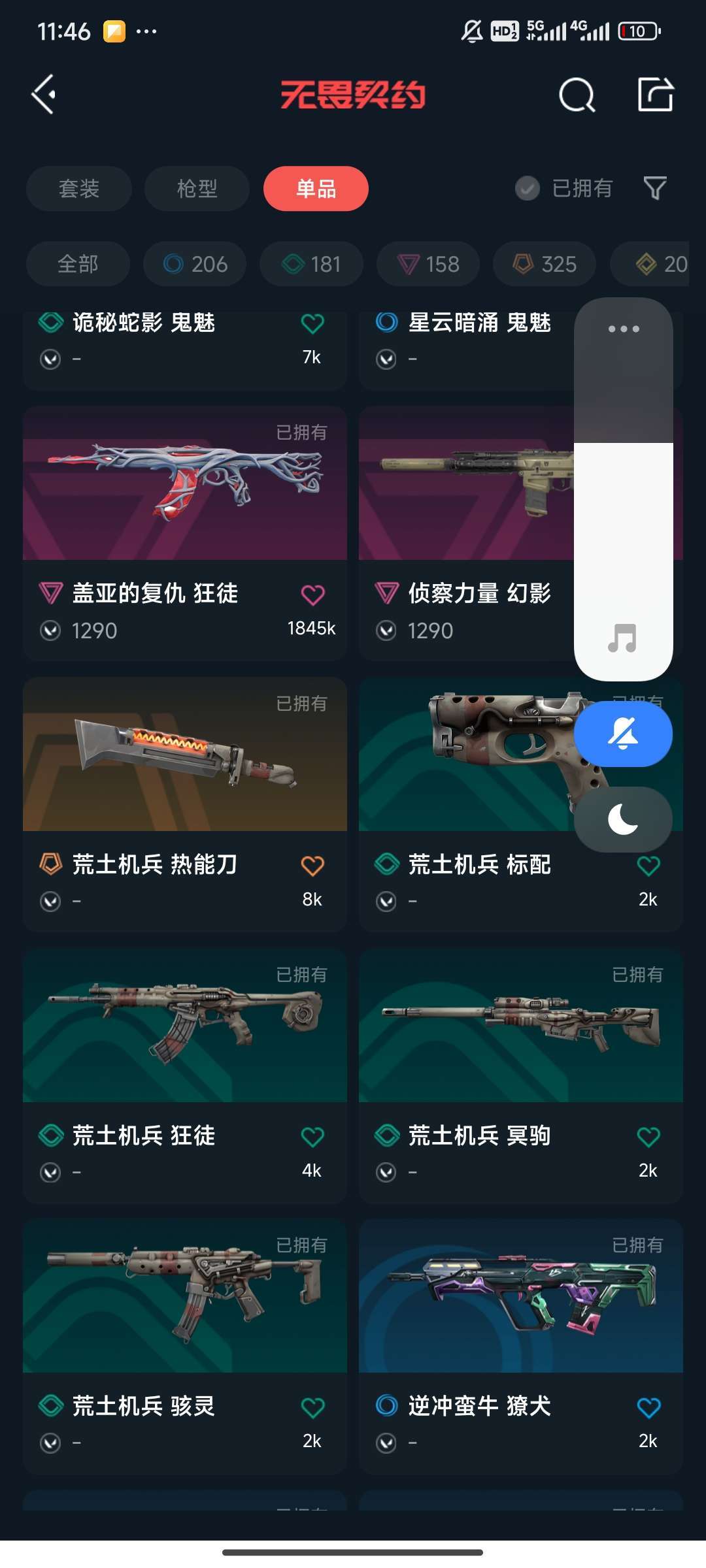Go back using the top-left arrow

click(44, 95)
